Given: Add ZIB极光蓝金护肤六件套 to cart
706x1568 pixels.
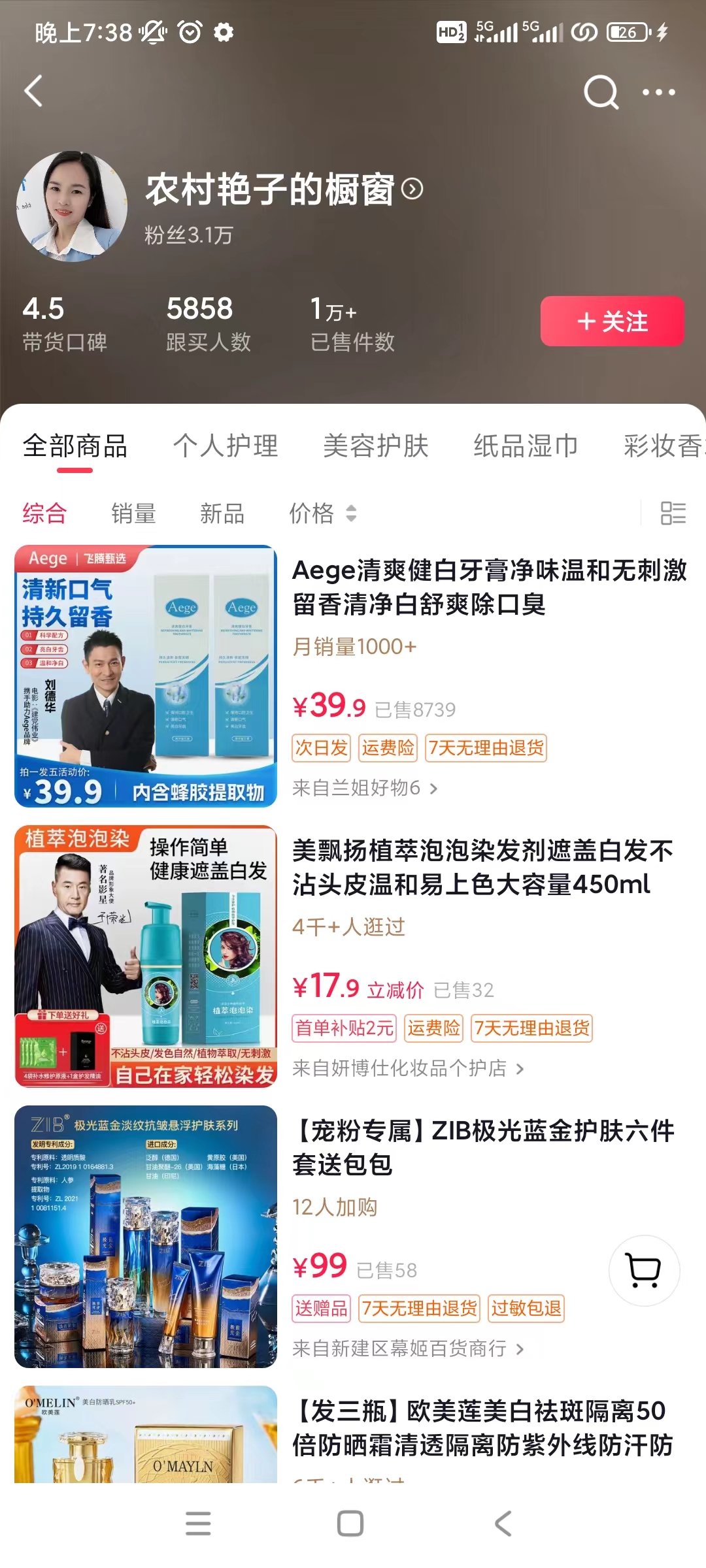Looking at the screenshot, I should pyautogui.click(x=644, y=1271).
